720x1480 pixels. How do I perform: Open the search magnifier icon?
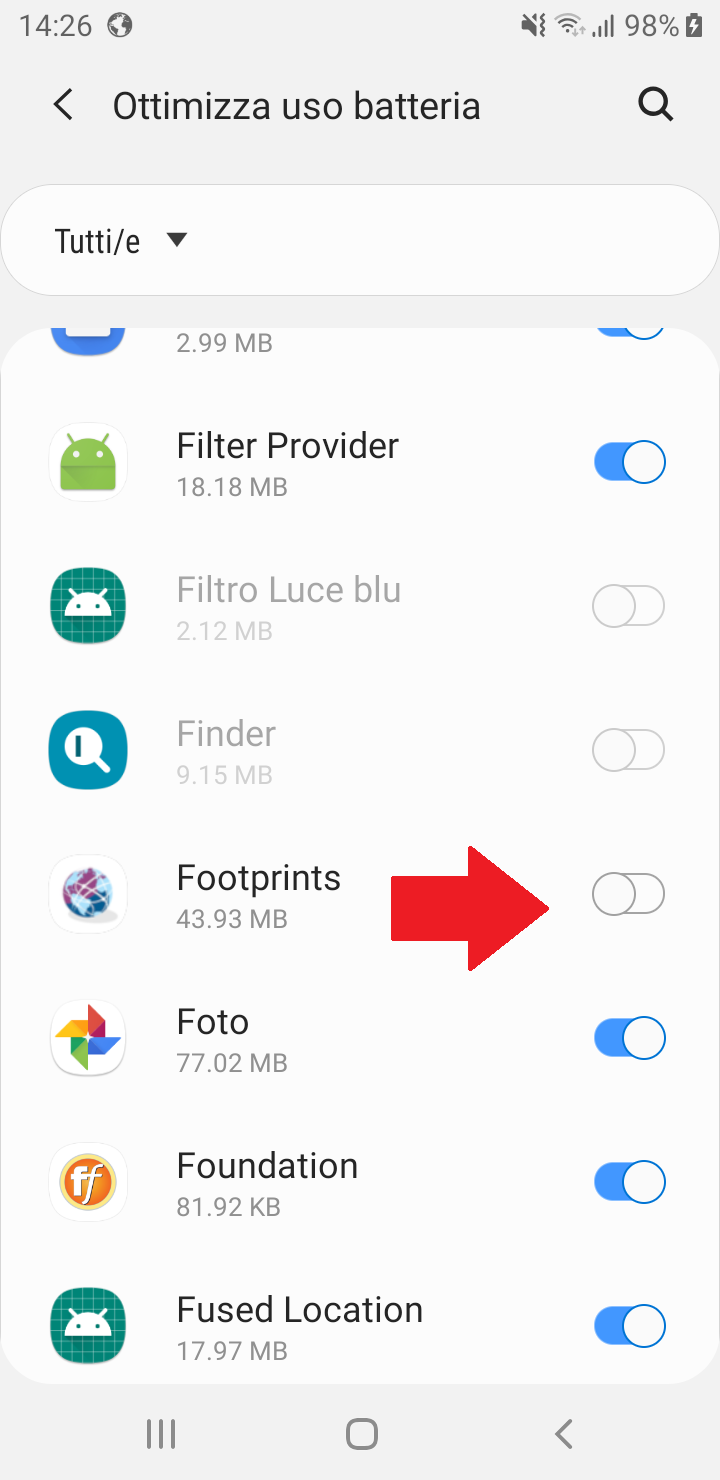pos(655,104)
